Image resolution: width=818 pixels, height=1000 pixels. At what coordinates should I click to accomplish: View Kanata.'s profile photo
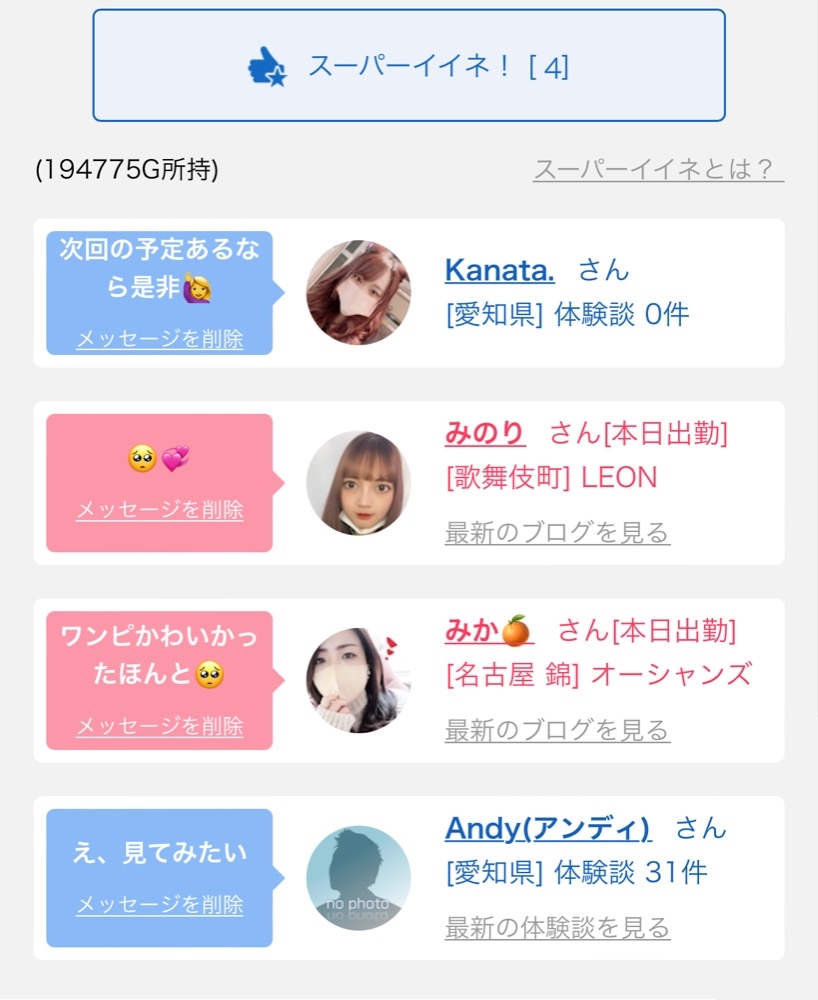tap(358, 293)
